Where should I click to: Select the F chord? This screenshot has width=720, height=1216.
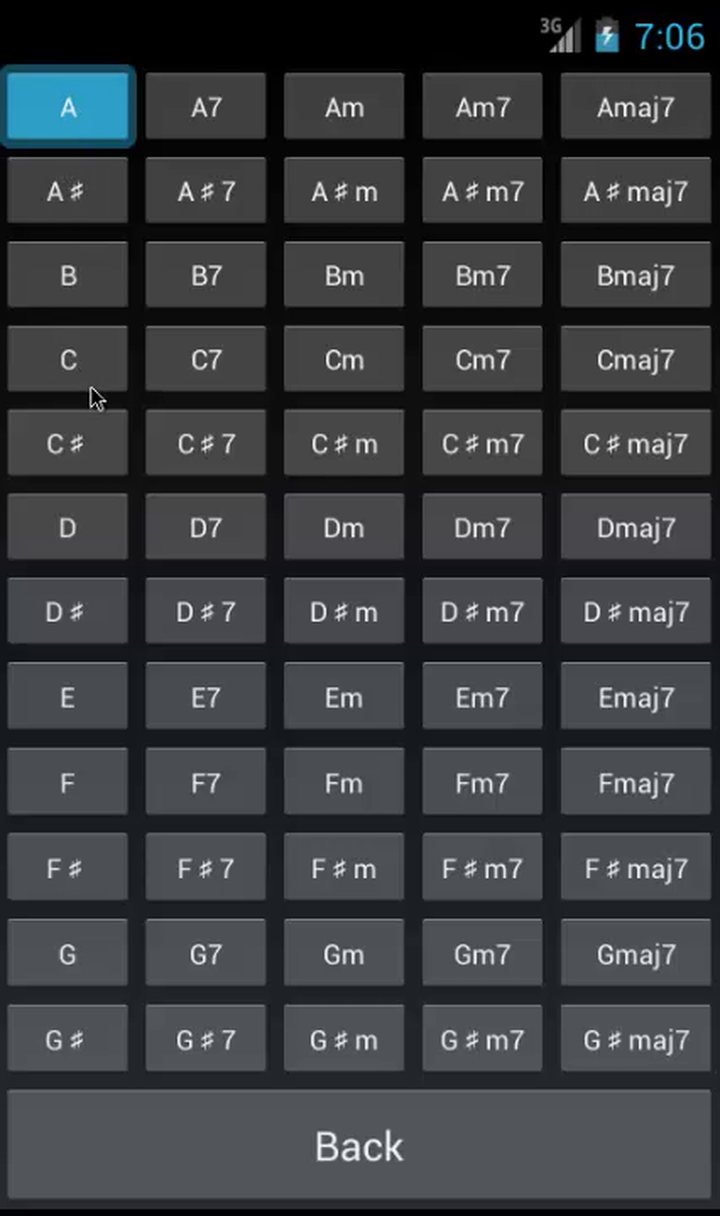coord(67,781)
